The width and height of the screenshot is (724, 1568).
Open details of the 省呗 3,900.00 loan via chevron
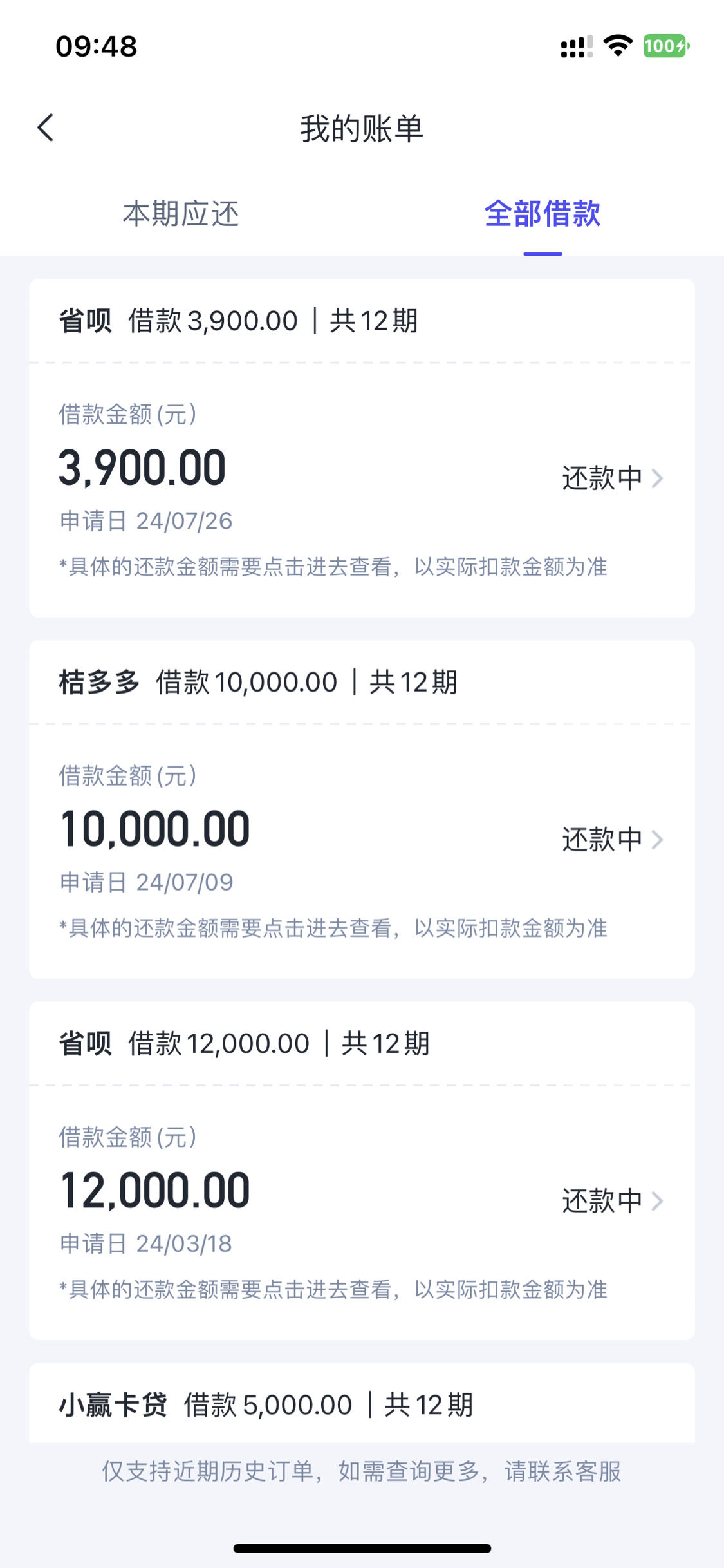(x=658, y=478)
